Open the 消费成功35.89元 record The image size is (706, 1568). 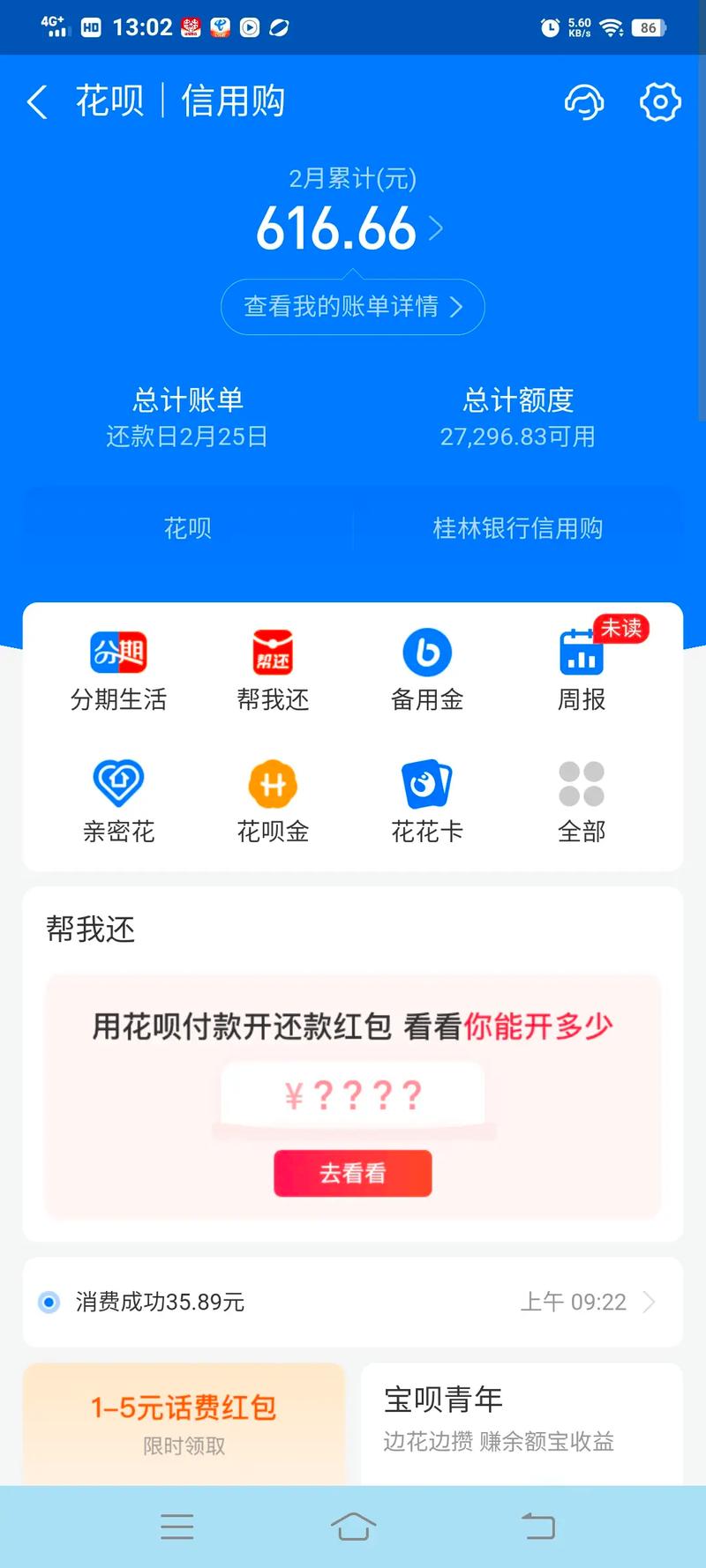(x=352, y=1302)
